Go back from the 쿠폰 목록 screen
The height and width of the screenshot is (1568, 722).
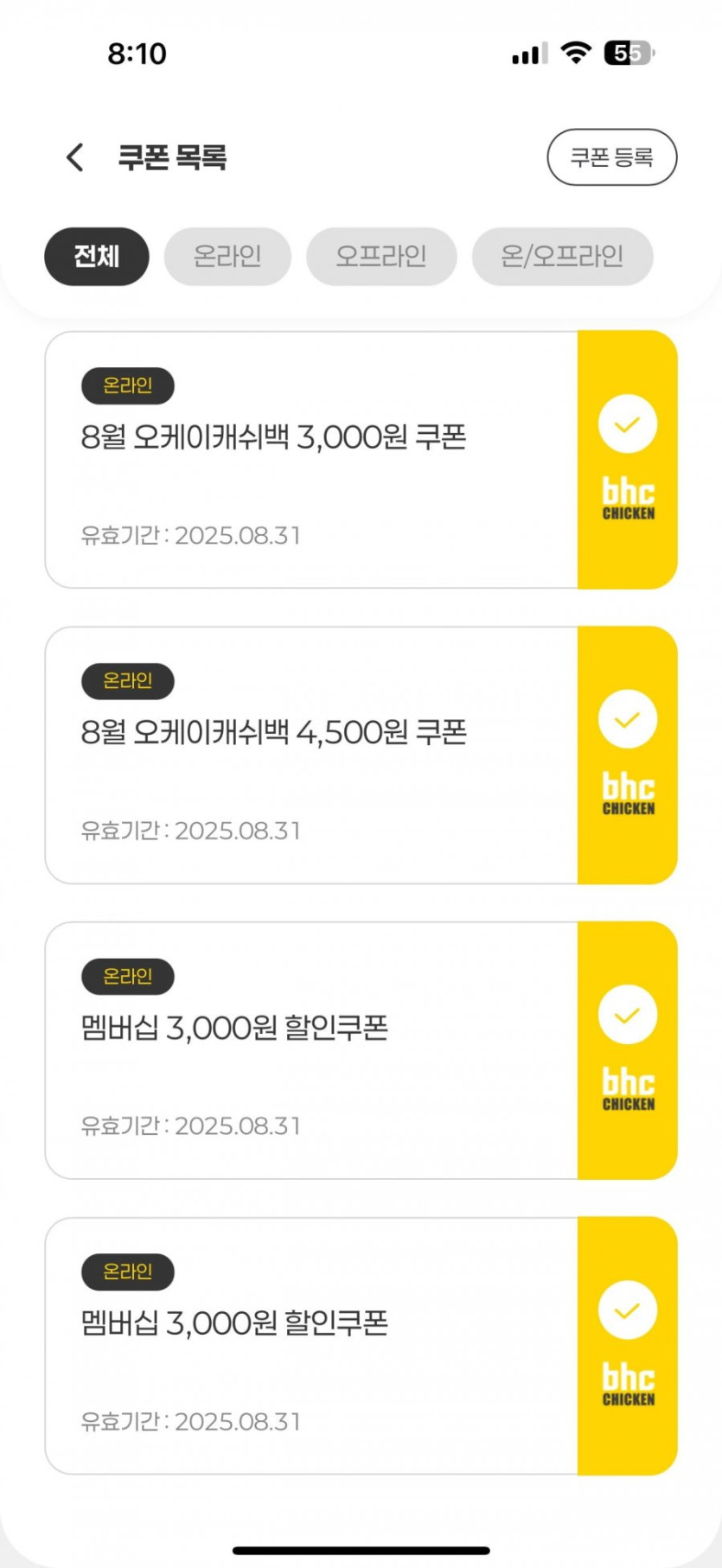[76, 157]
